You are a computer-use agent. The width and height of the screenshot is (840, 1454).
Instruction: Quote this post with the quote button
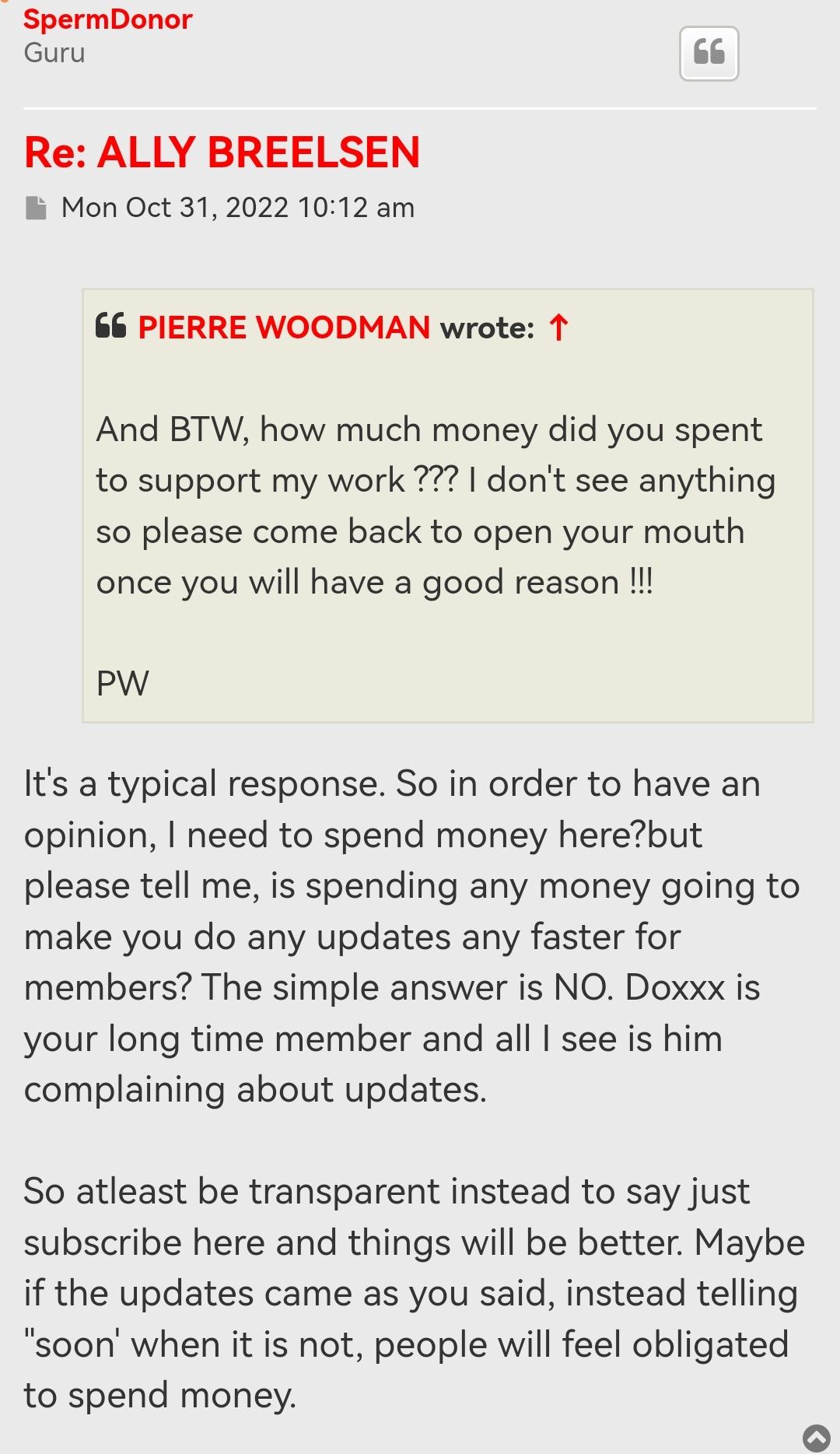click(709, 54)
